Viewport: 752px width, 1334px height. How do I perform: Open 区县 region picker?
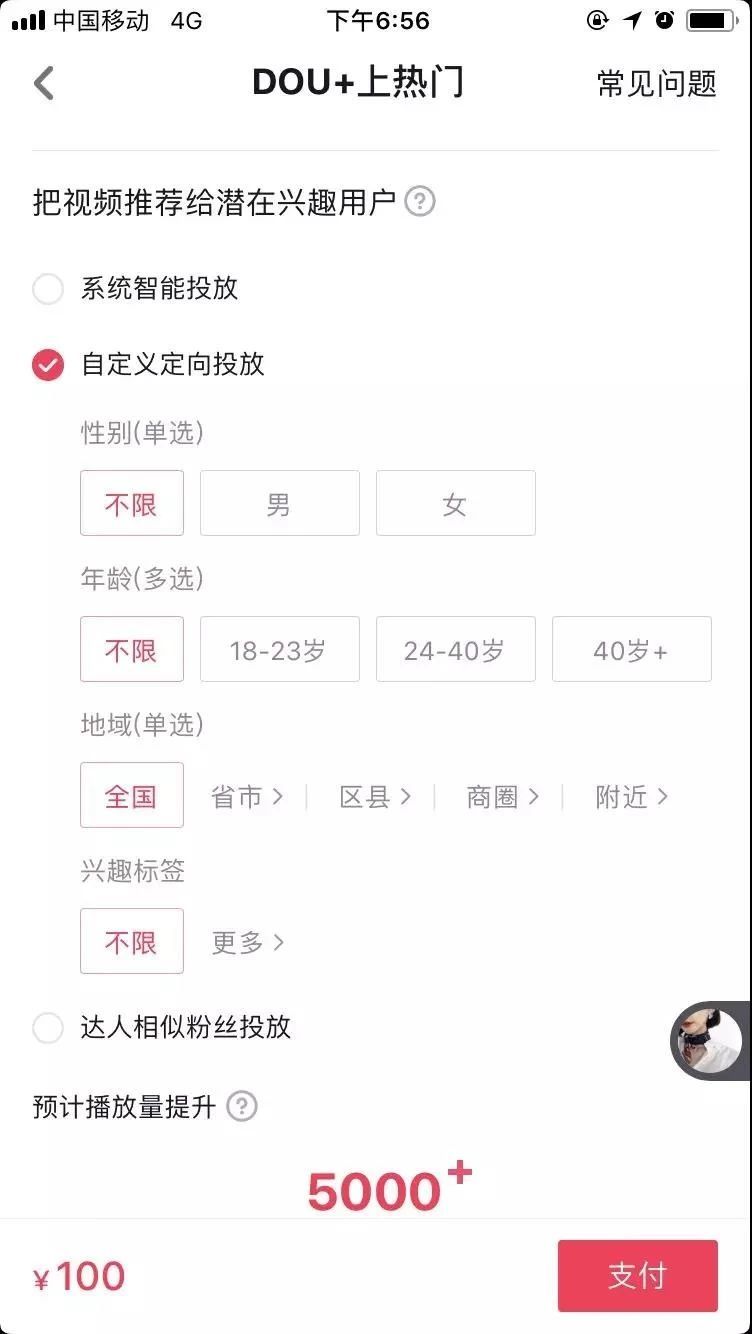[x=375, y=796]
